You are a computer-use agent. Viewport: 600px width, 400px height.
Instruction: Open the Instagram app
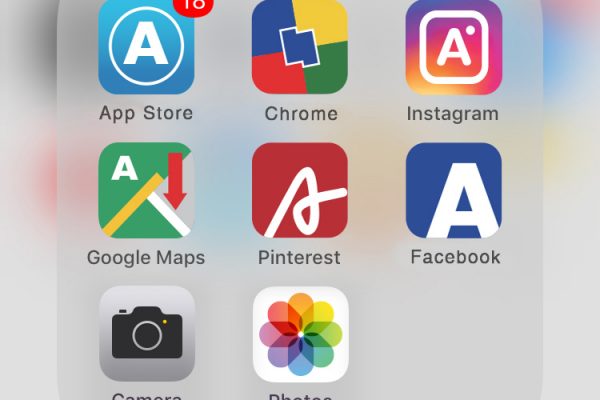coord(453,48)
